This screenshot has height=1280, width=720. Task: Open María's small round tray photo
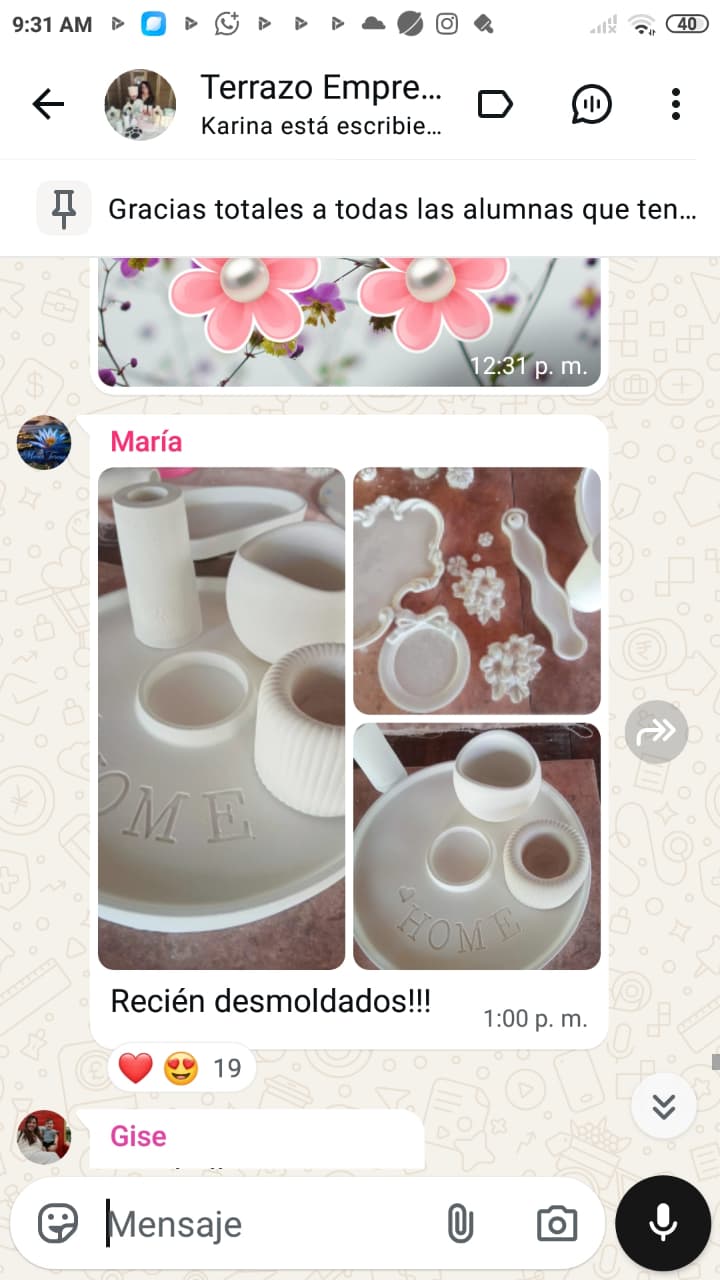click(477, 846)
